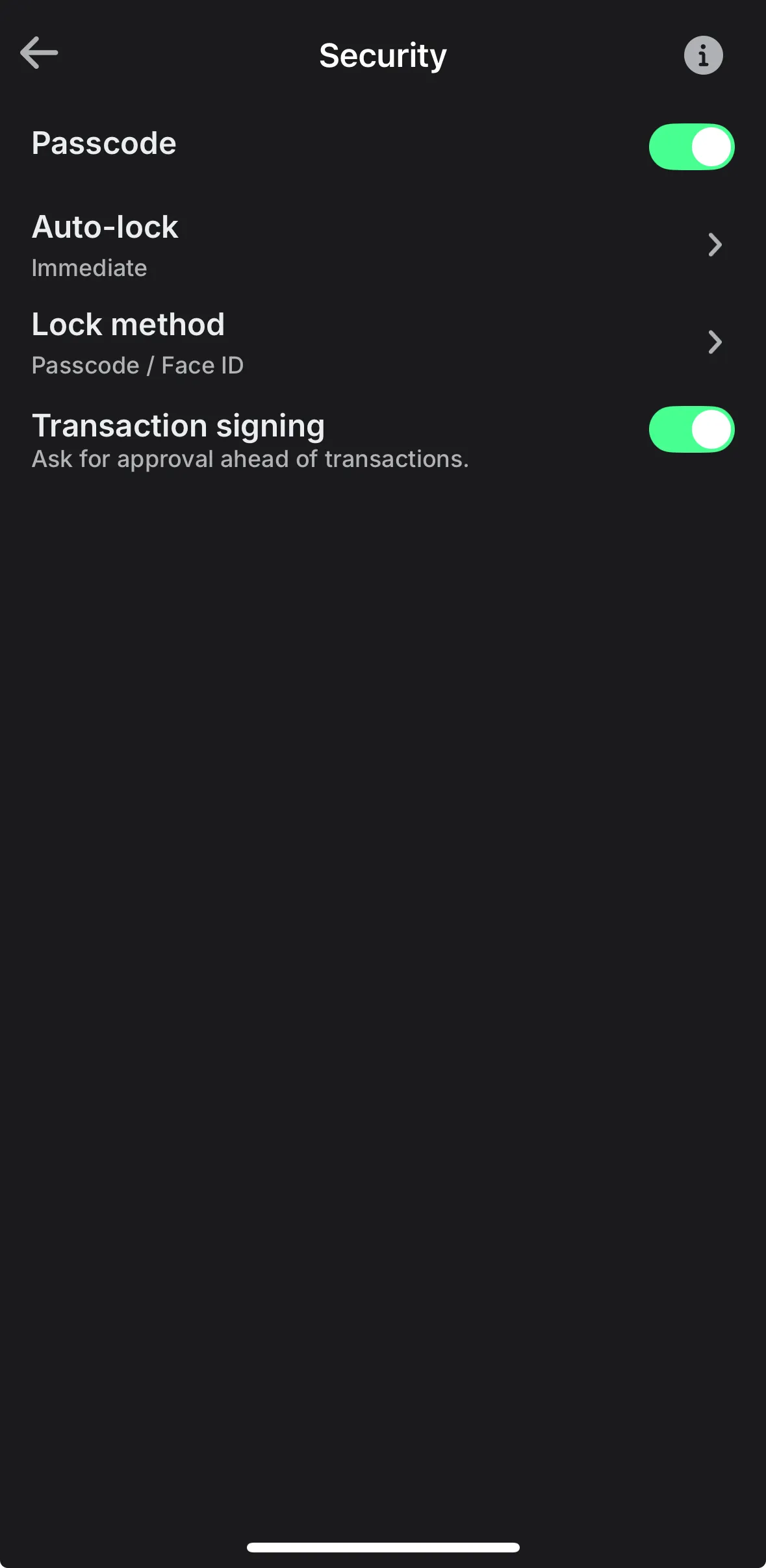Tap the information button beside Security title
Viewport: 766px width, 1568px height.
click(702, 55)
